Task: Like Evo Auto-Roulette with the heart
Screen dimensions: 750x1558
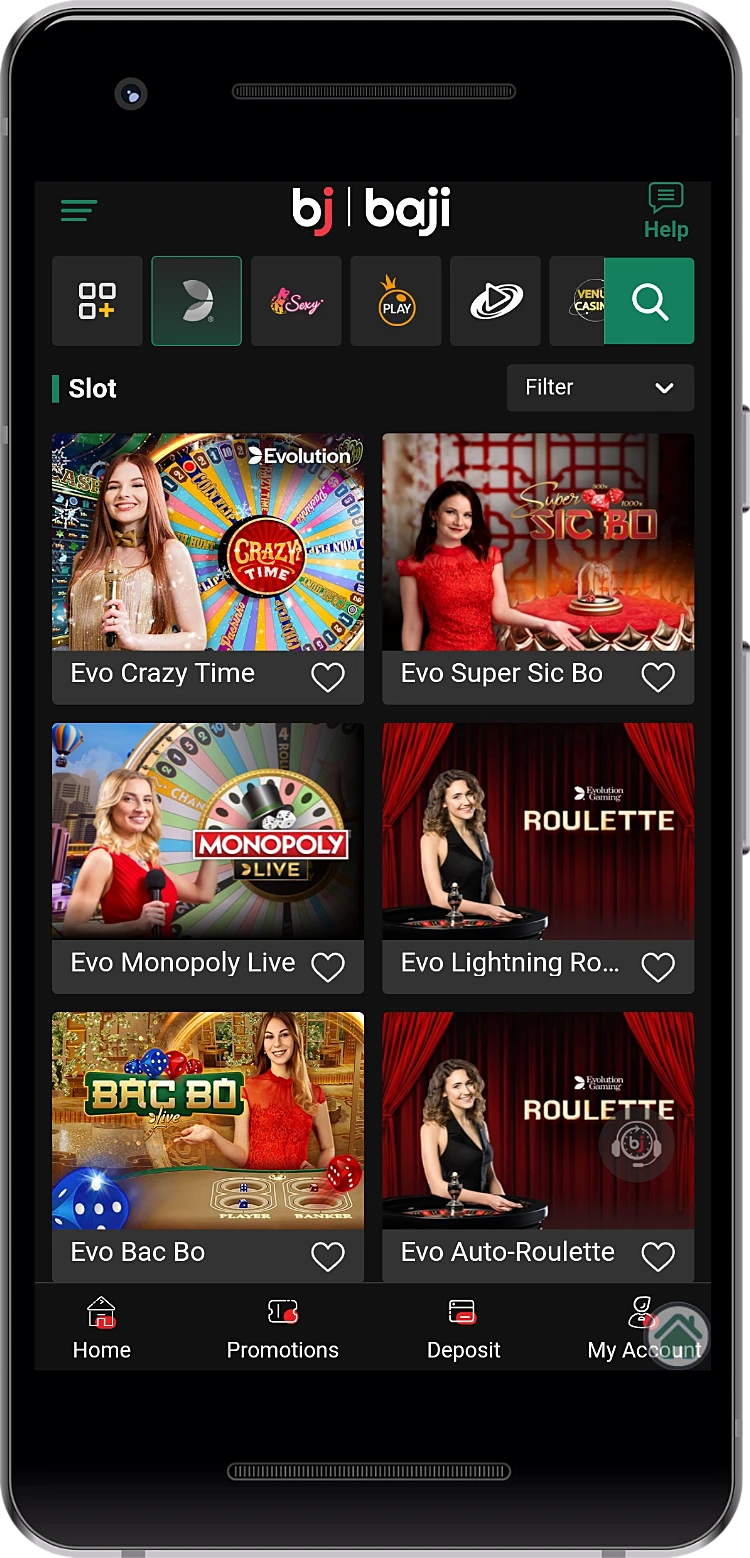Action: point(658,1256)
